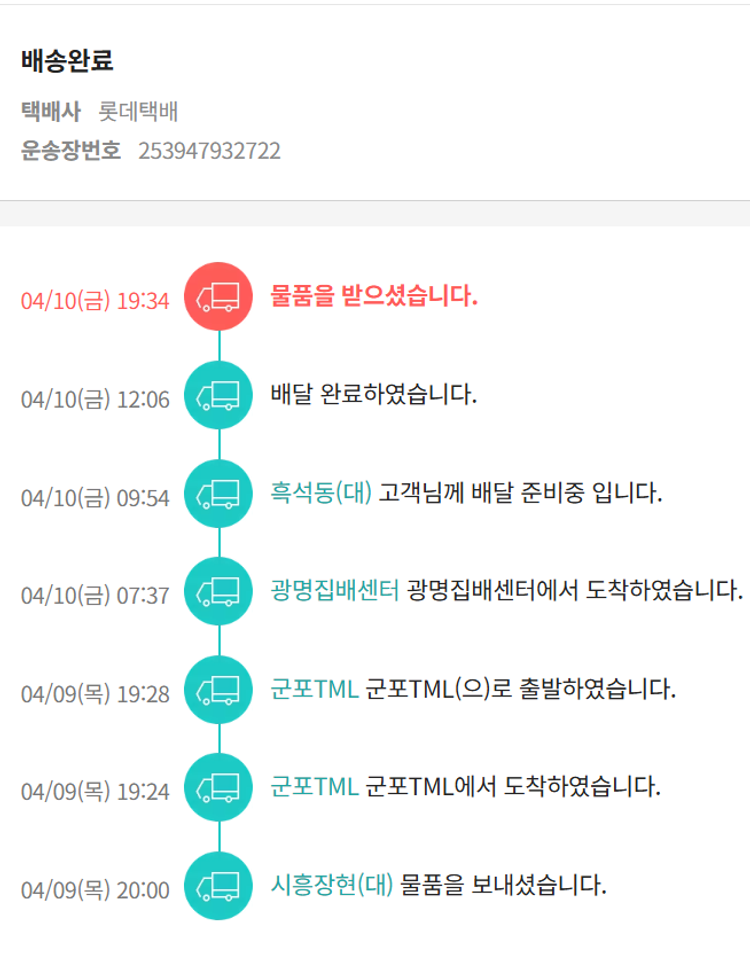Tap 군포TML link in the 19:24 도착하였습니다 row
The height and width of the screenshot is (959, 750).
pos(314,787)
